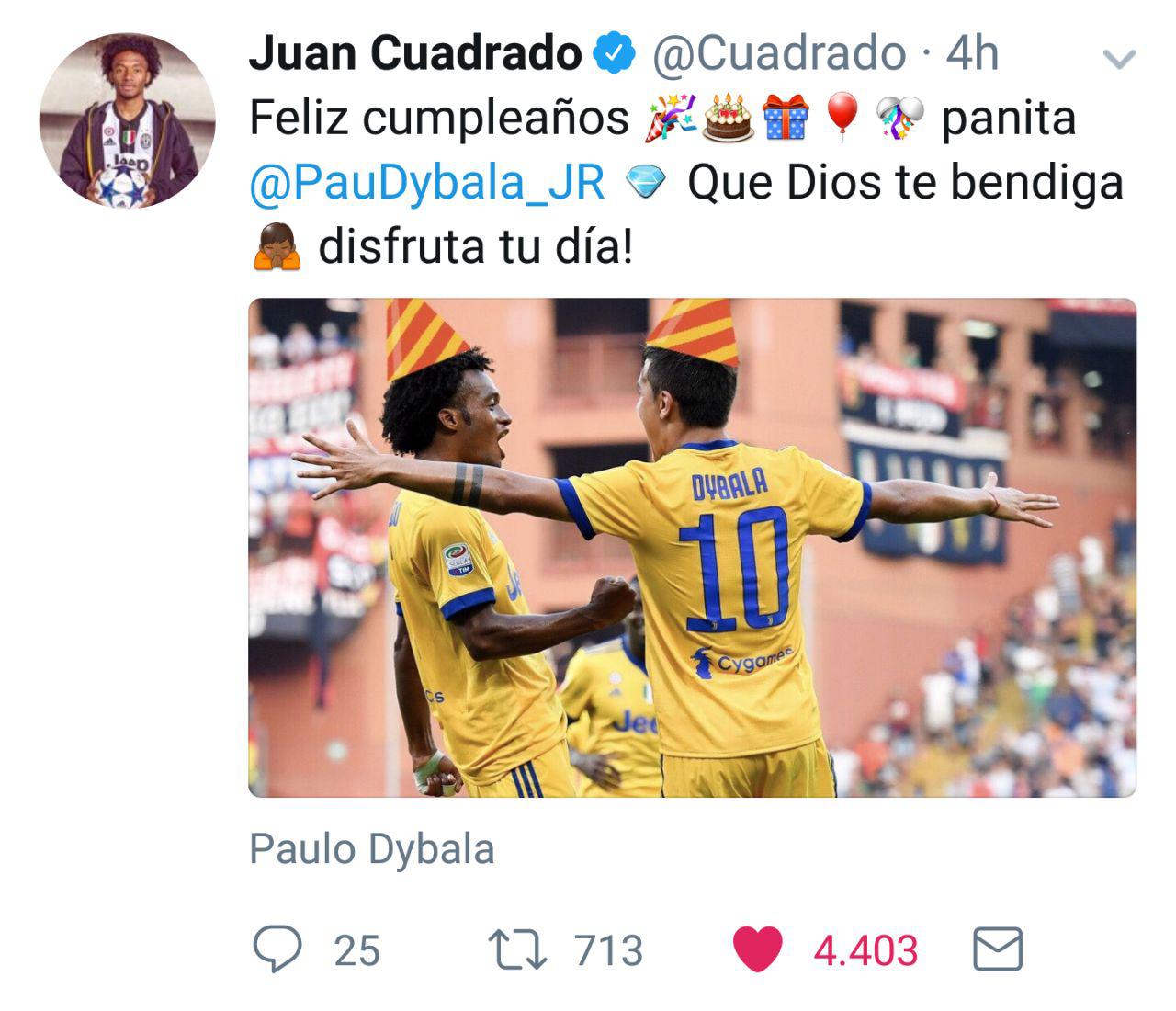1176x1011 pixels.
Task: View the attached birthday photo
Action: tap(692, 547)
